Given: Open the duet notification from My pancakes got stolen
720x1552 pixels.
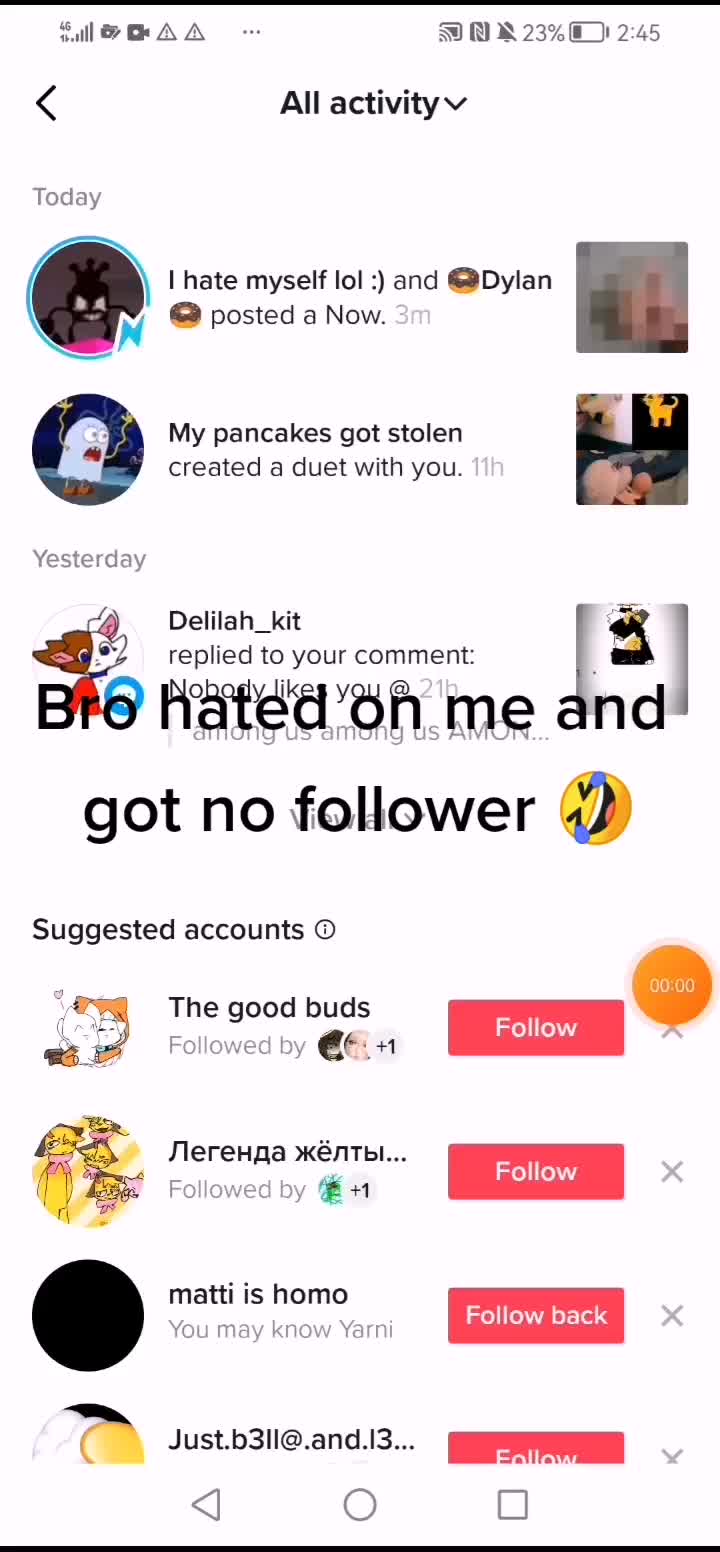Looking at the screenshot, I should 360,449.
